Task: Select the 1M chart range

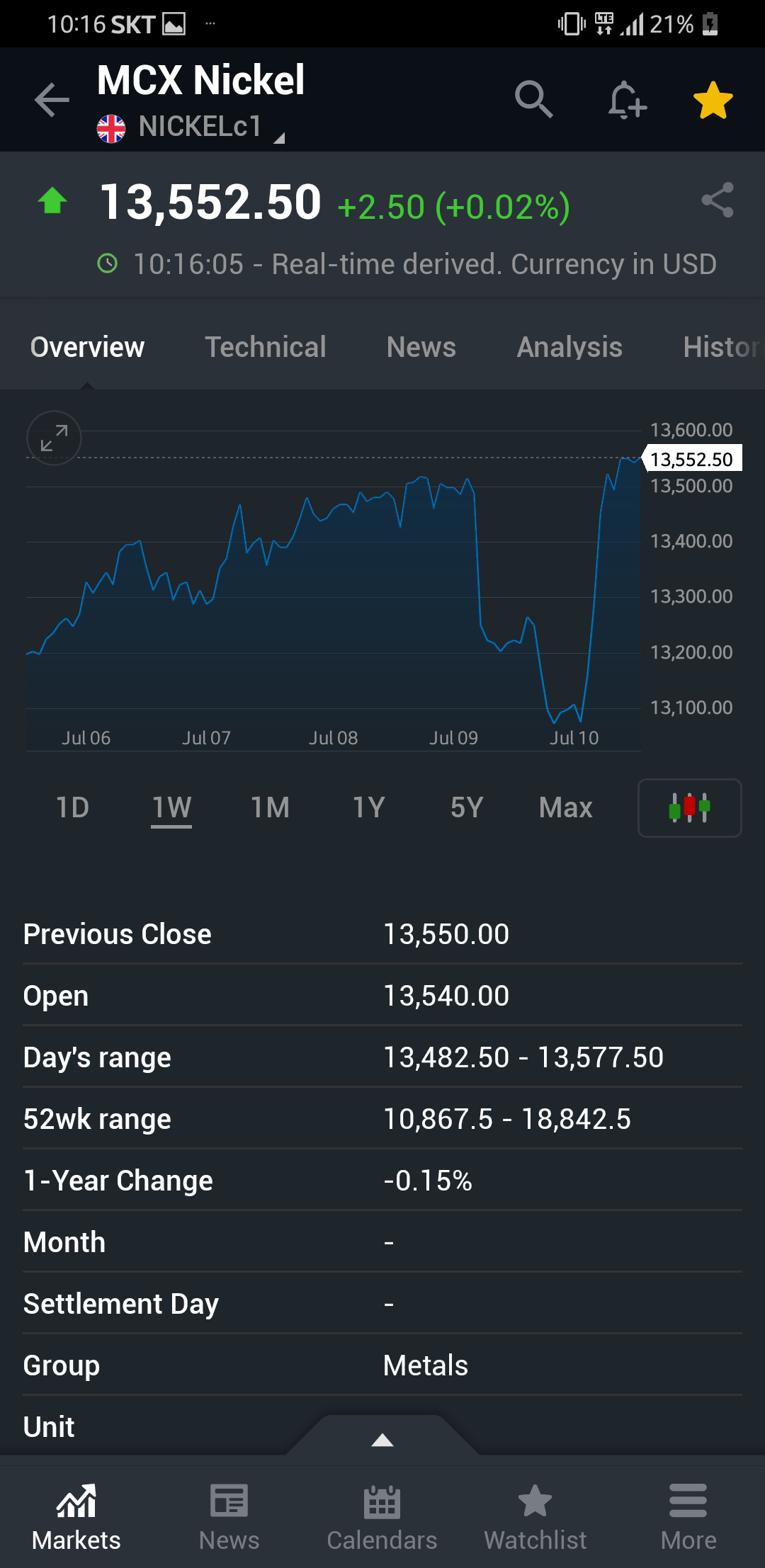Action: pyautogui.click(x=270, y=807)
